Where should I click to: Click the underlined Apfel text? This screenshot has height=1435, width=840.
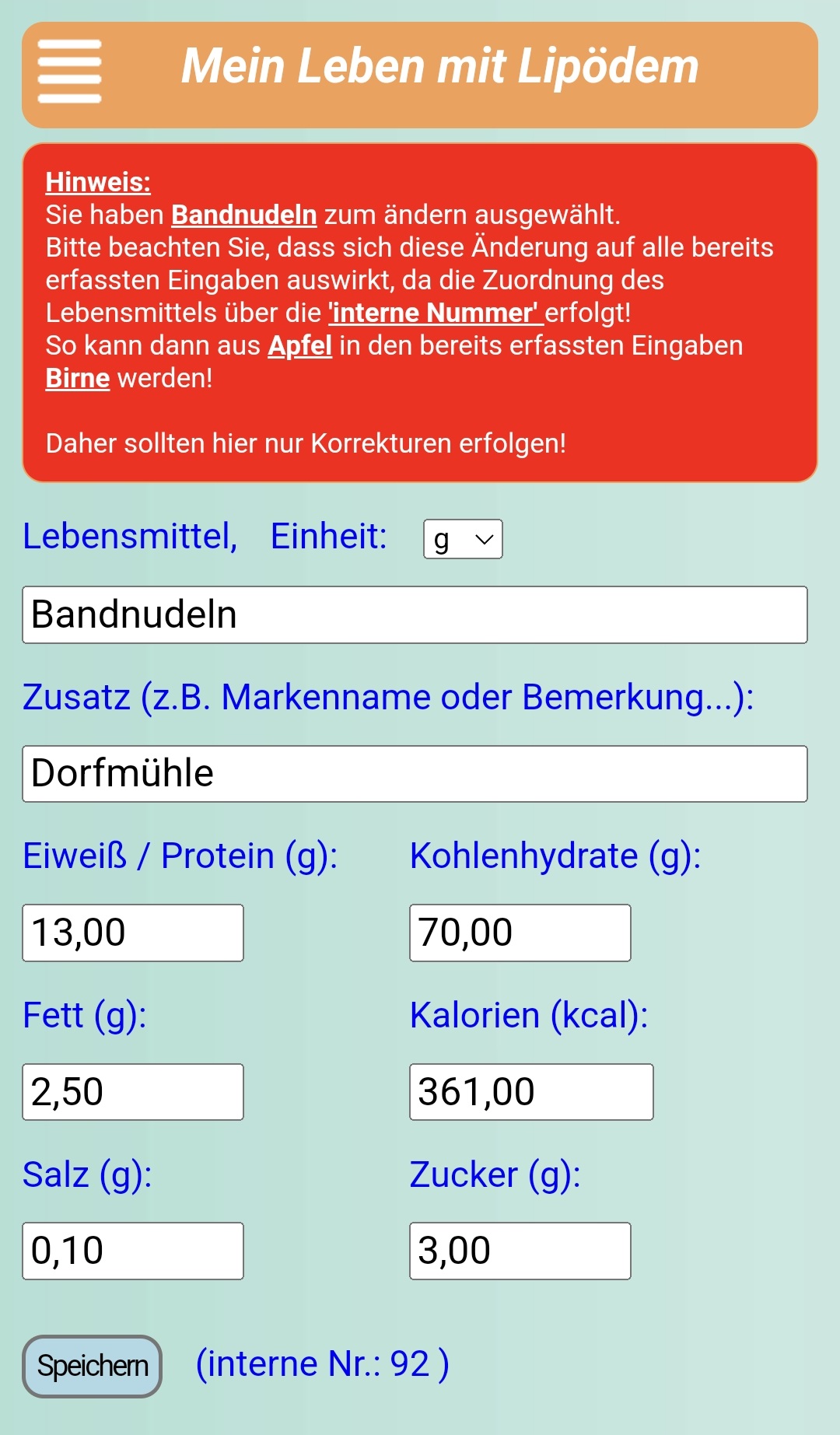pos(301,346)
